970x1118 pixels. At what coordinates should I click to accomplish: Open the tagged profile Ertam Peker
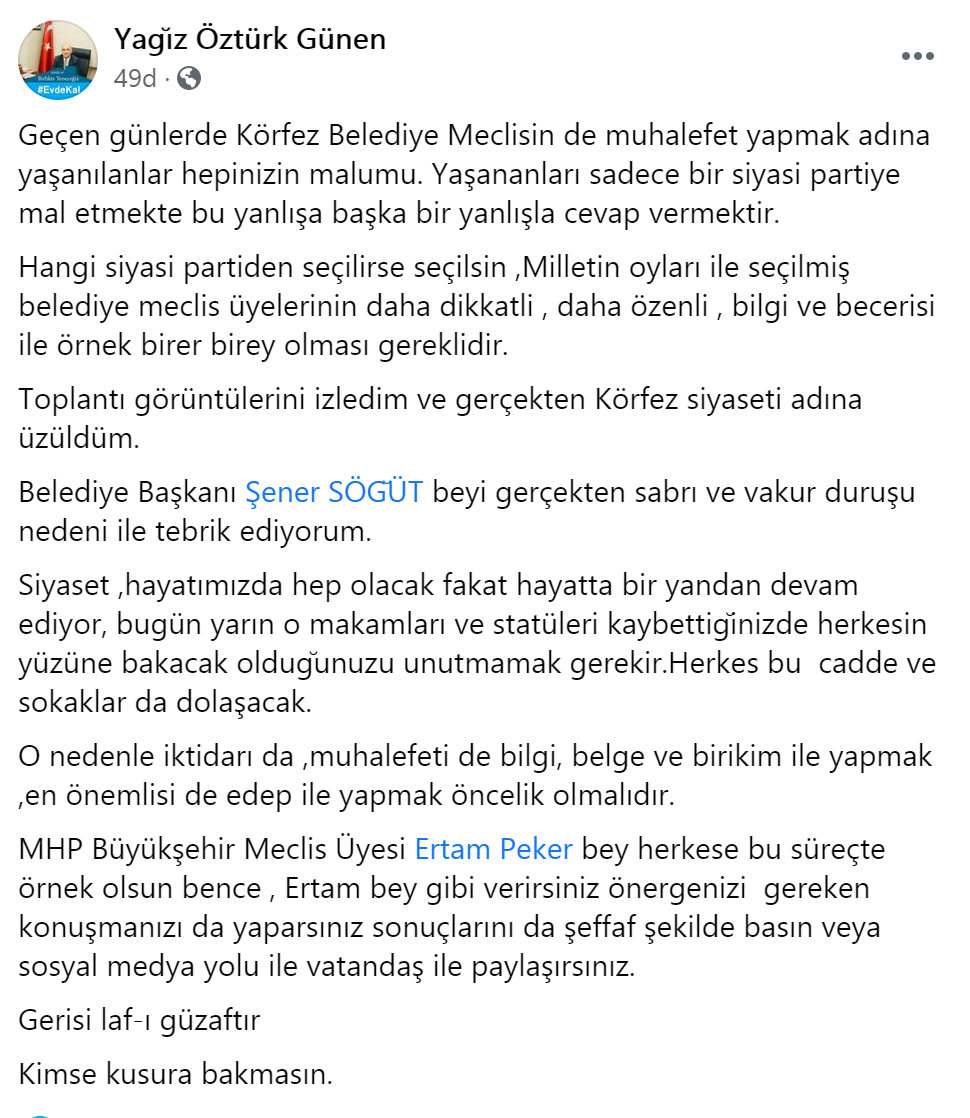493,850
